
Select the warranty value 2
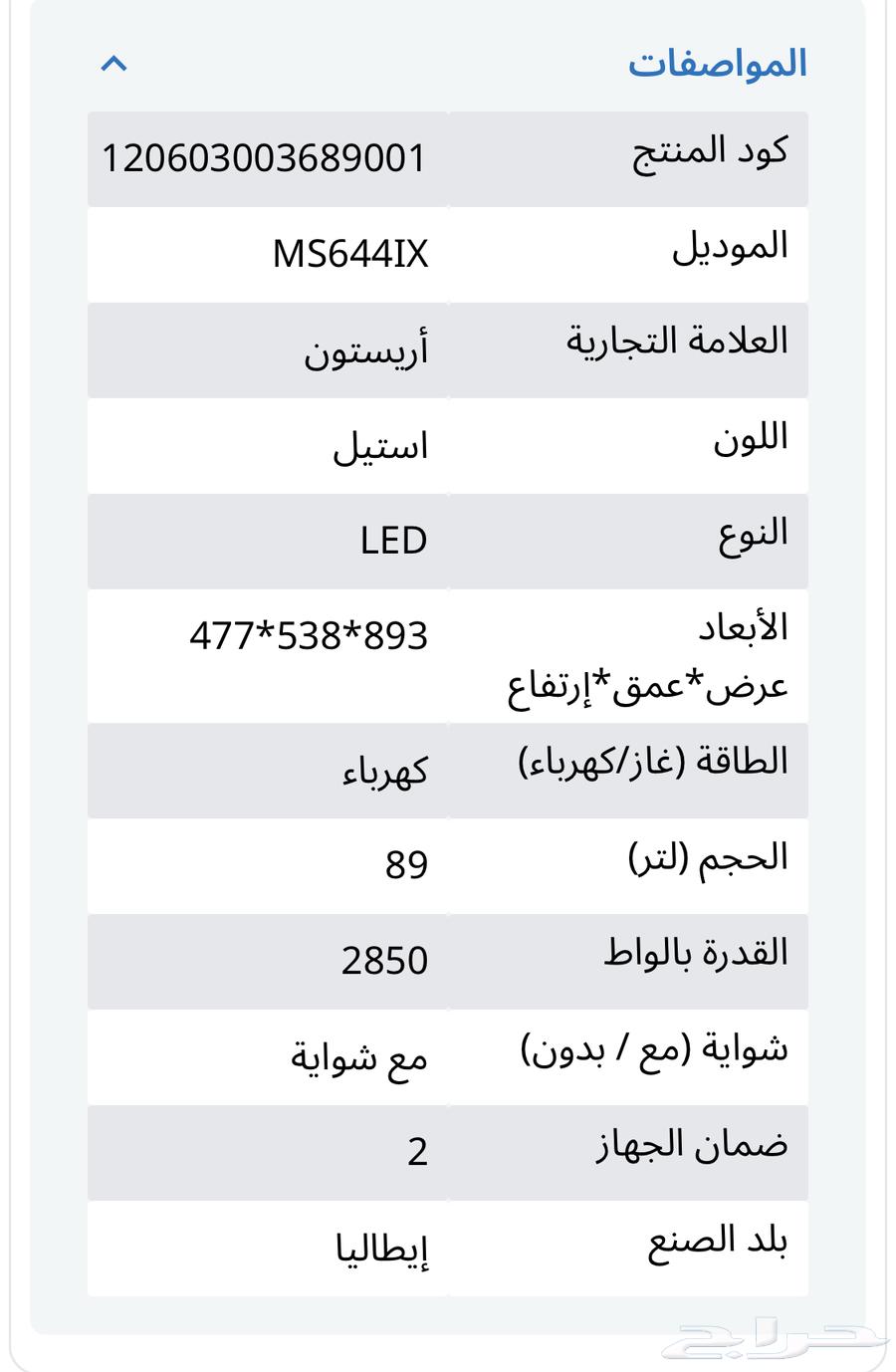point(420,1151)
